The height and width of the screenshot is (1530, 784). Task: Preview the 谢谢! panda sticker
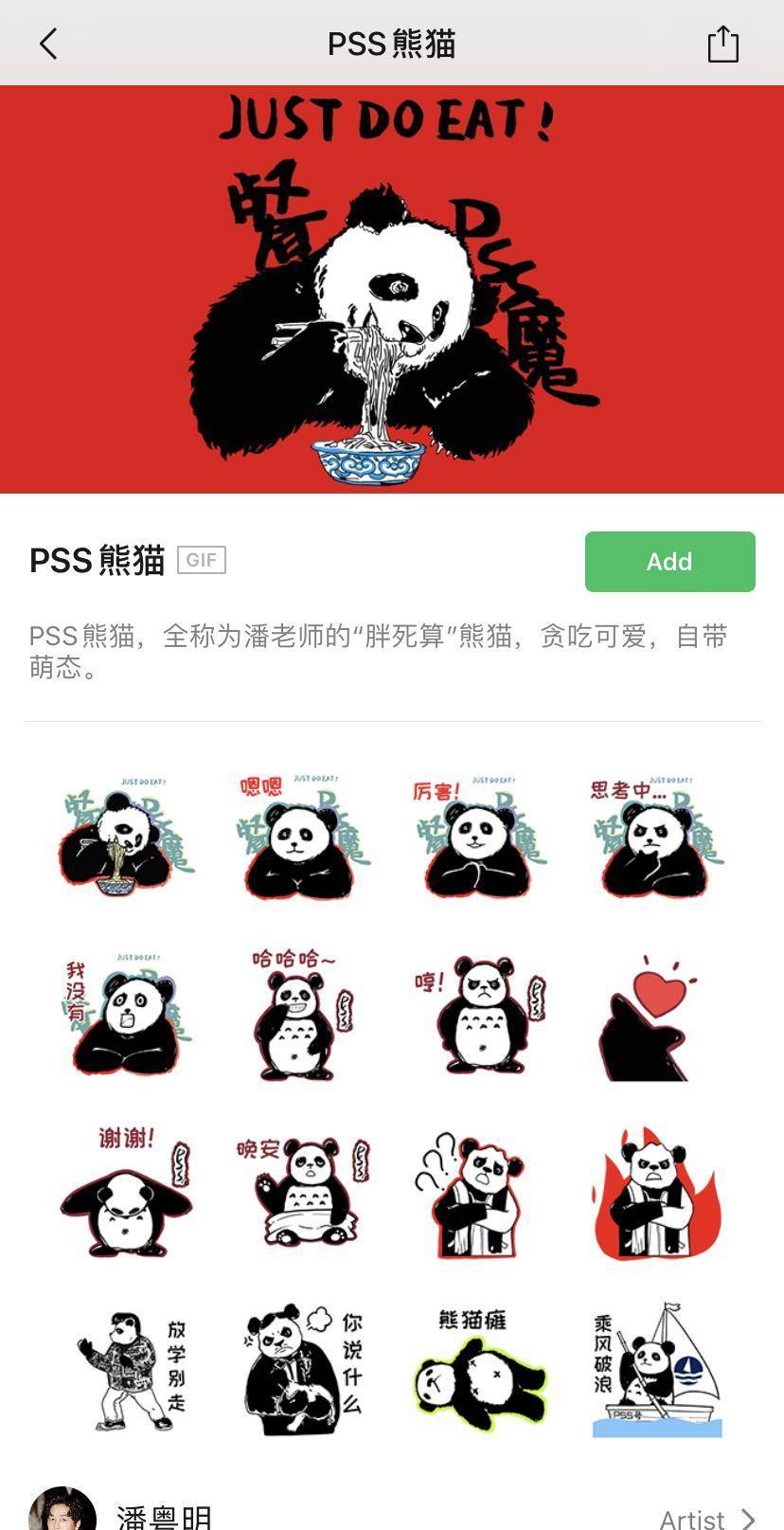pos(125,1194)
